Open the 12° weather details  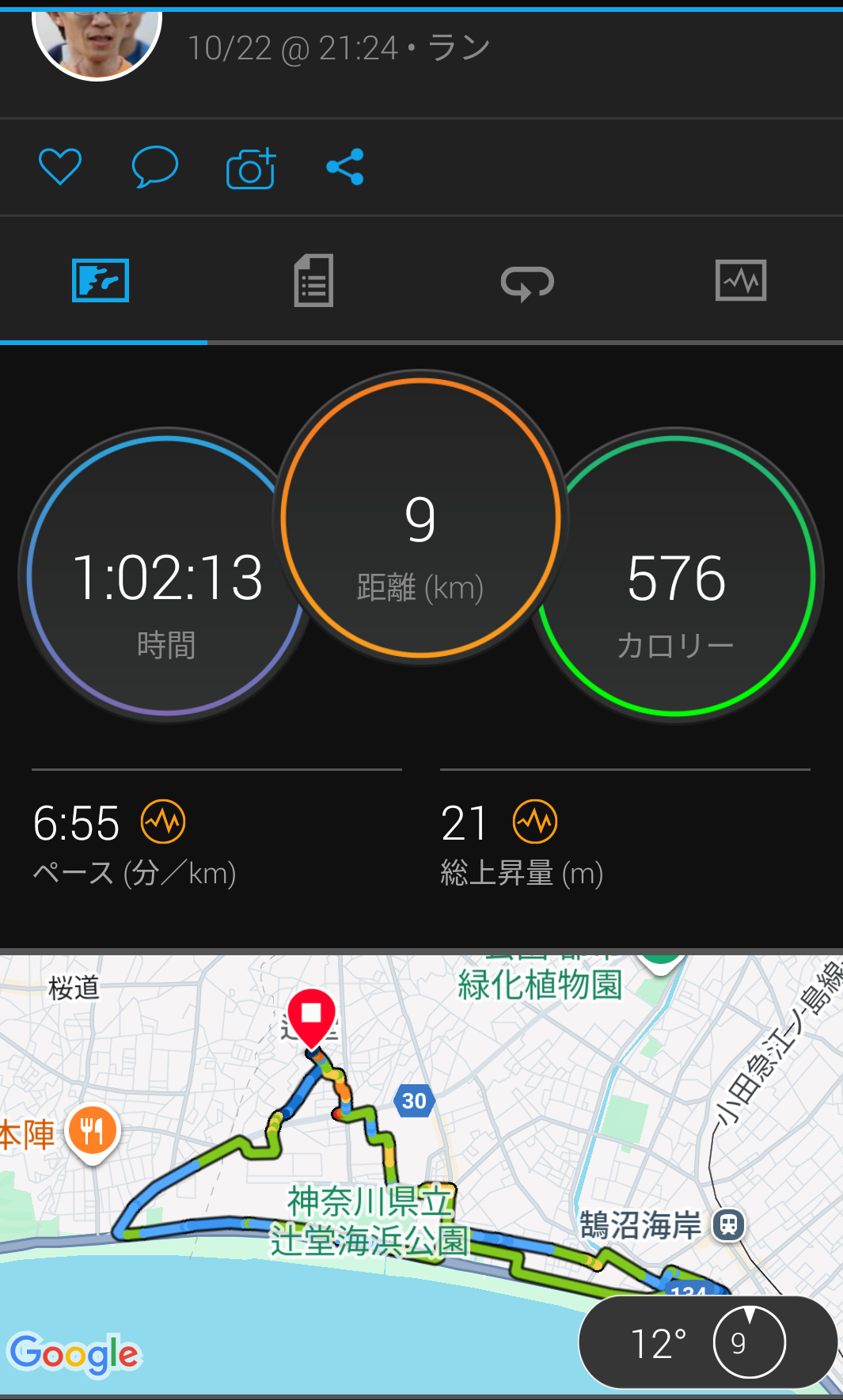pos(708,1343)
